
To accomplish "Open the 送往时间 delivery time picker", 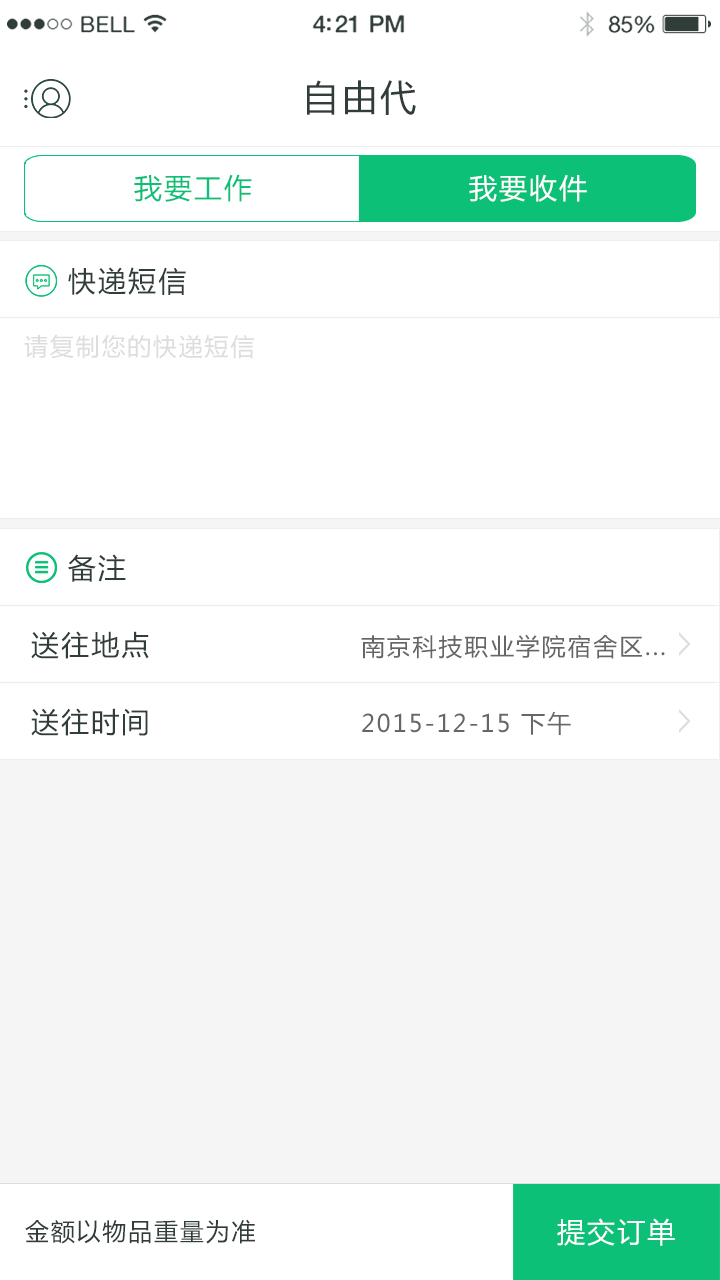I will [360, 722].
